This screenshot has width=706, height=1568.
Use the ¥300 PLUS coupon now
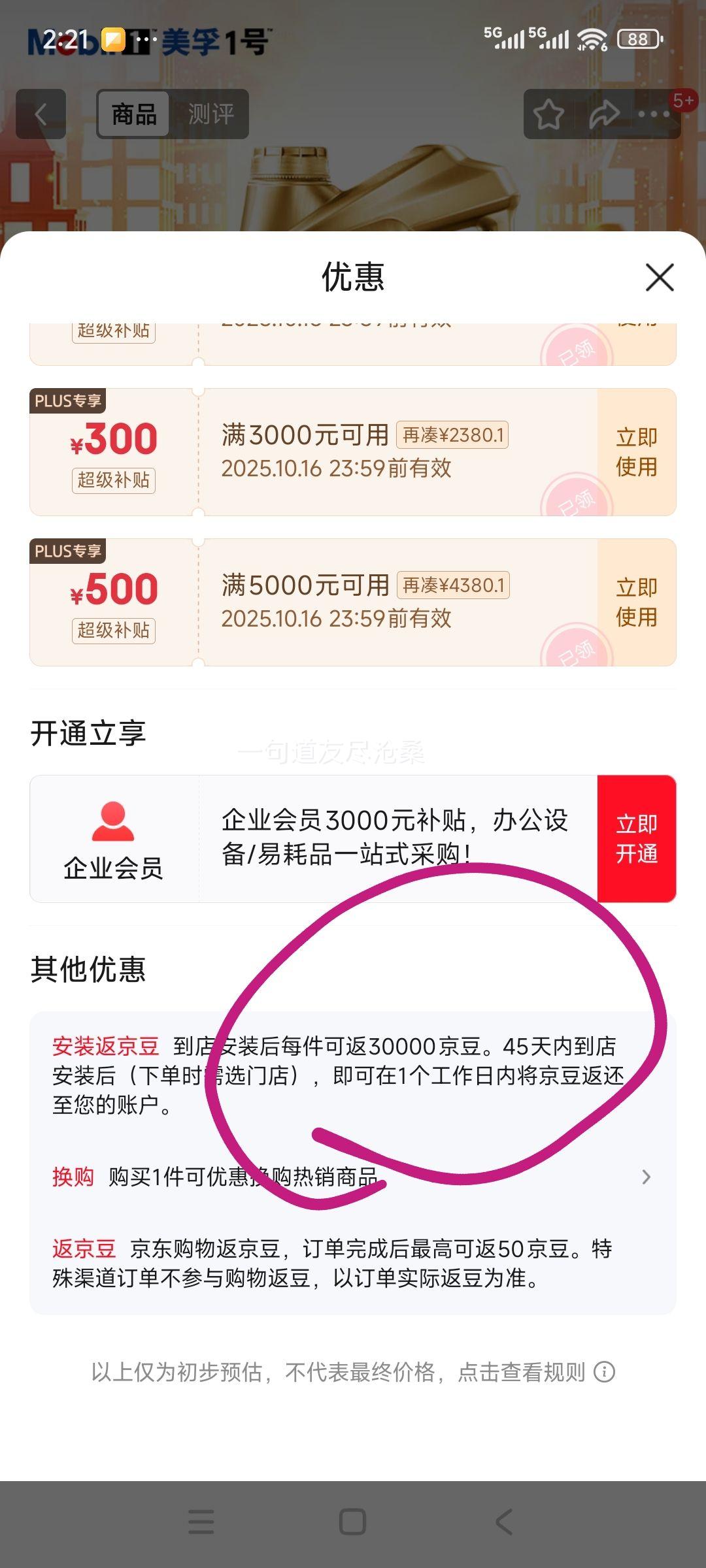(x=636, y=452)
